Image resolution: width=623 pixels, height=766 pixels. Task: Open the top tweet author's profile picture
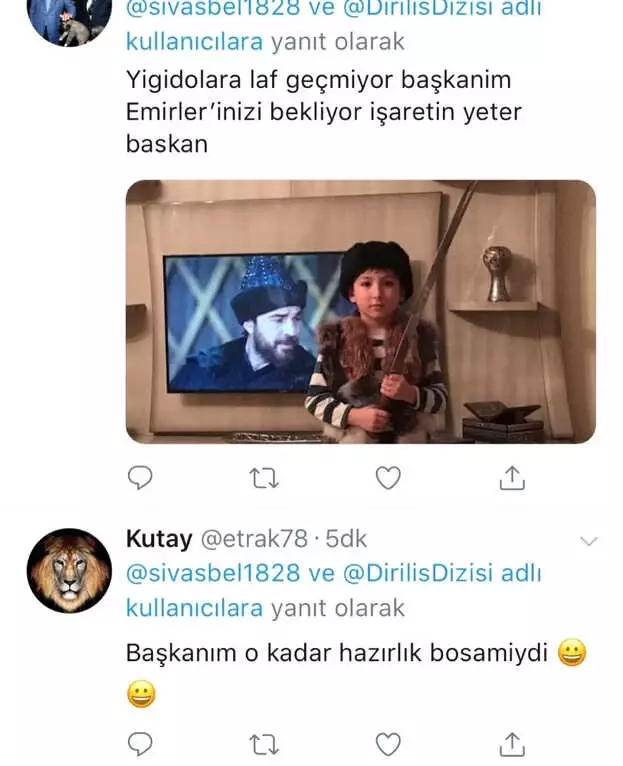69,18
